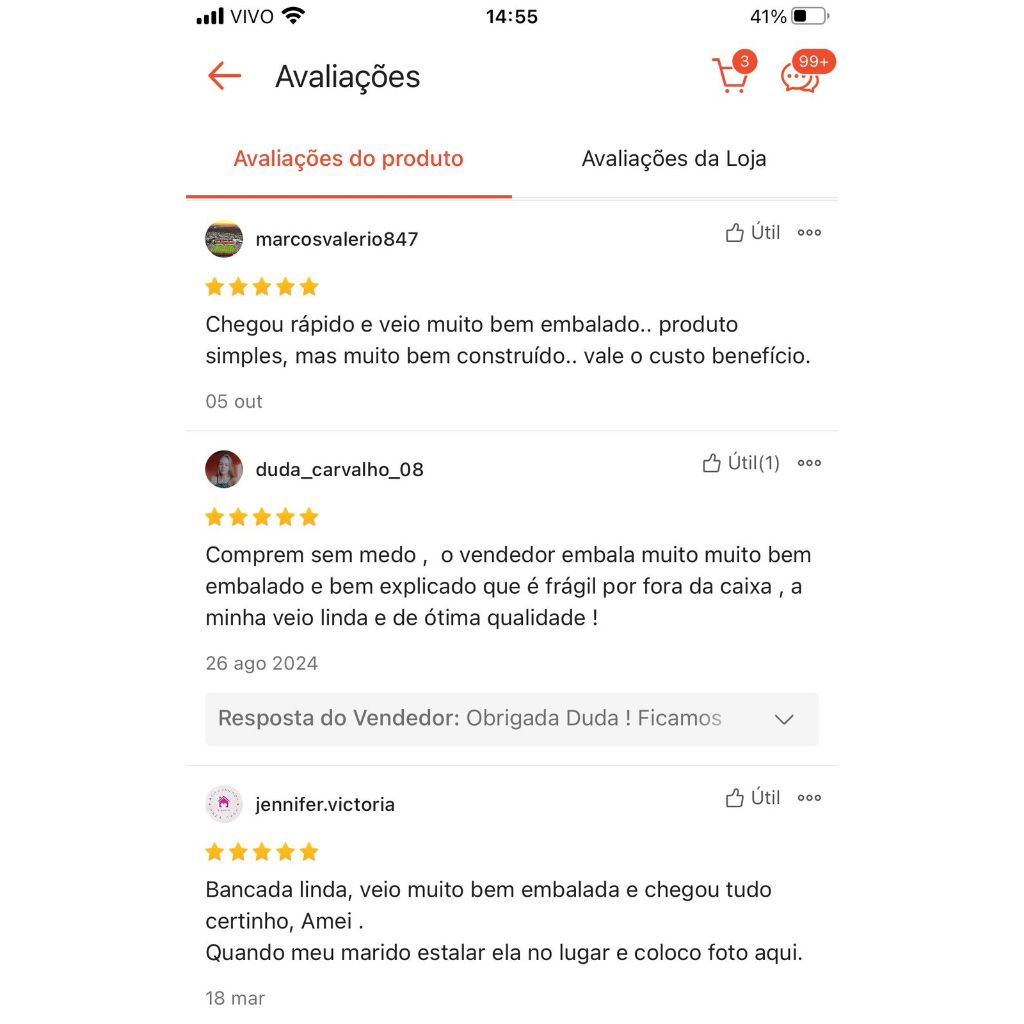The width and height of the screenshot is (1024, 1024).
Task: Open more options on duda_carvalho_08's review
Action: coord(809,463)
